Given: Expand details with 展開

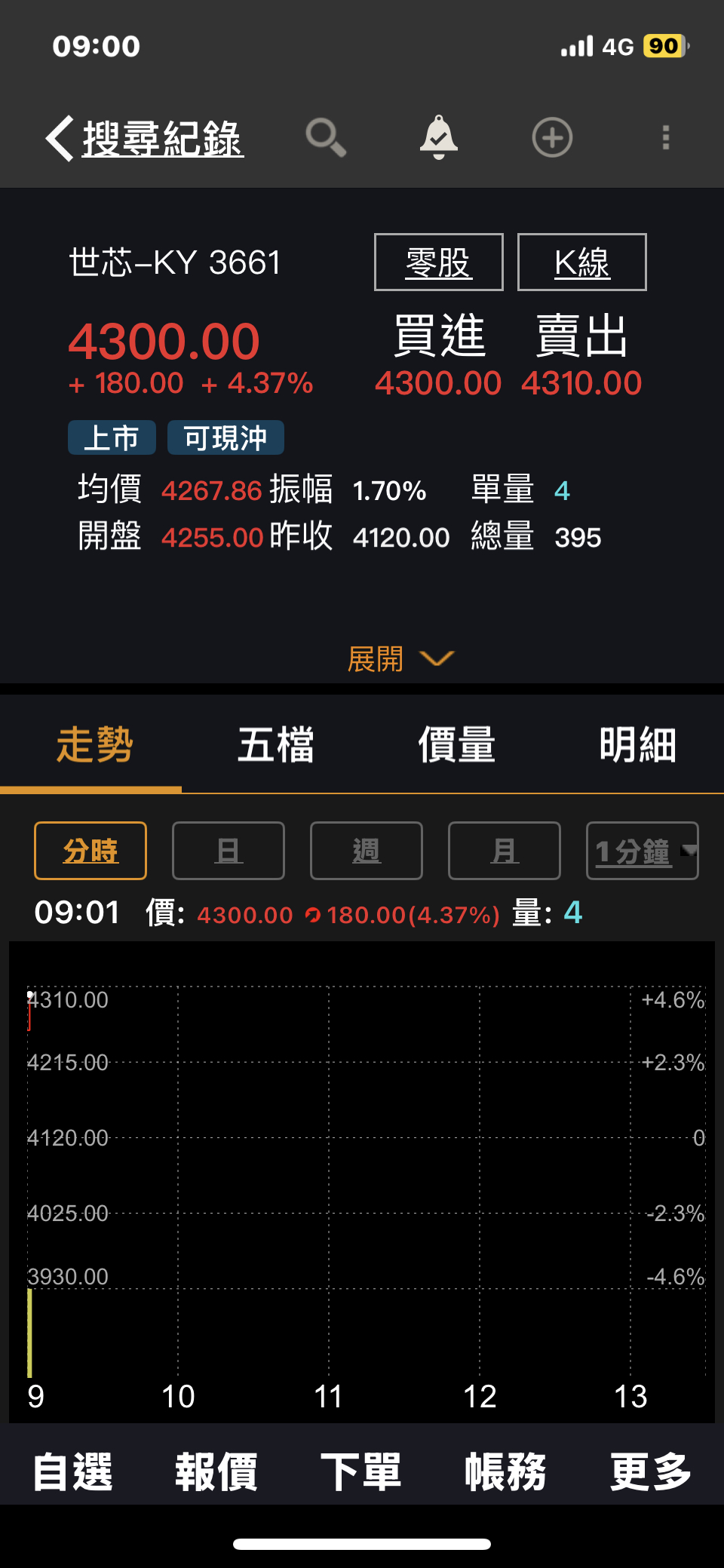Looking at the screenshot, I should tap(400, 659).
